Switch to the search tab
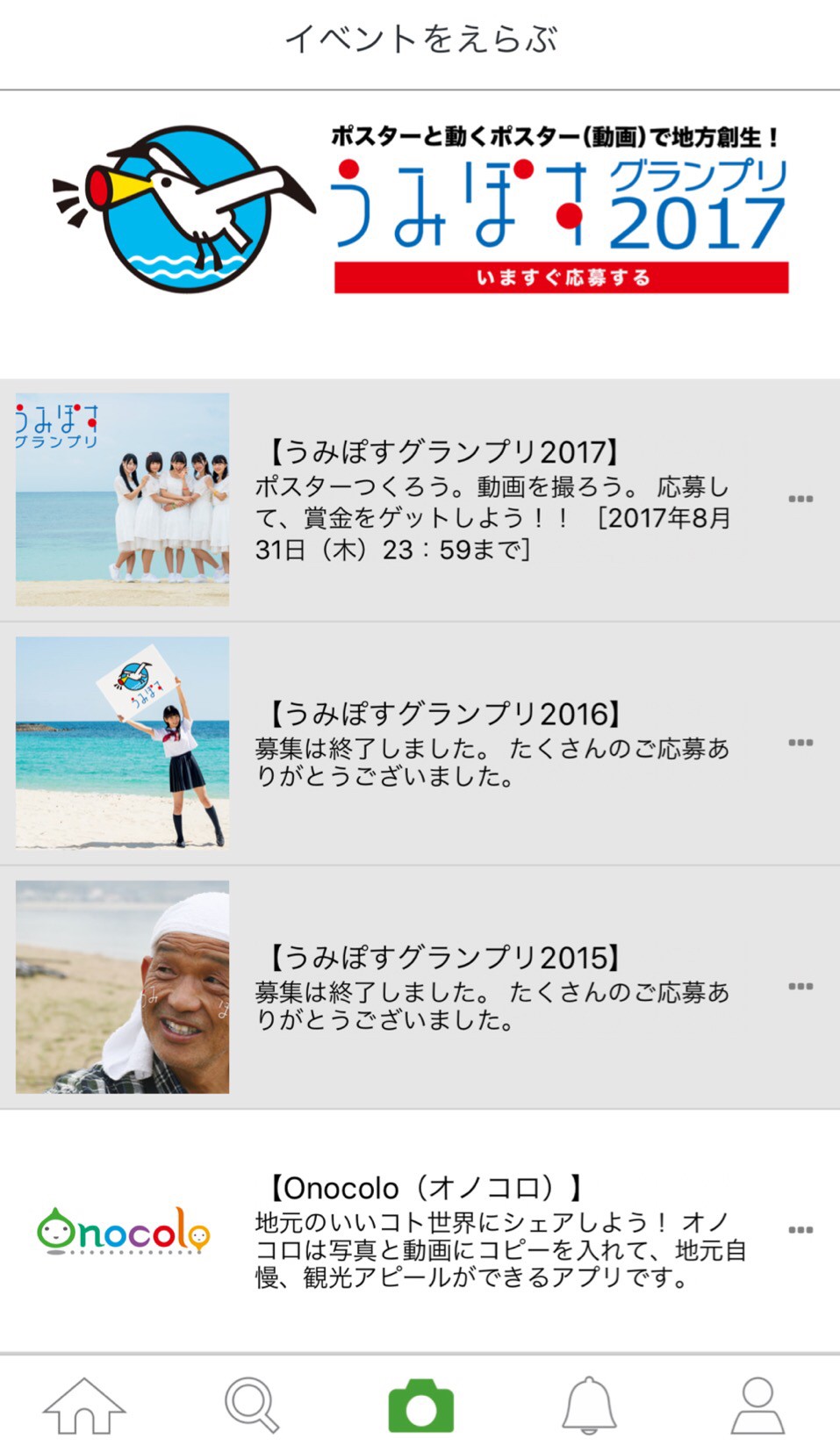840x1453 pixels. tap(252, 1405)
